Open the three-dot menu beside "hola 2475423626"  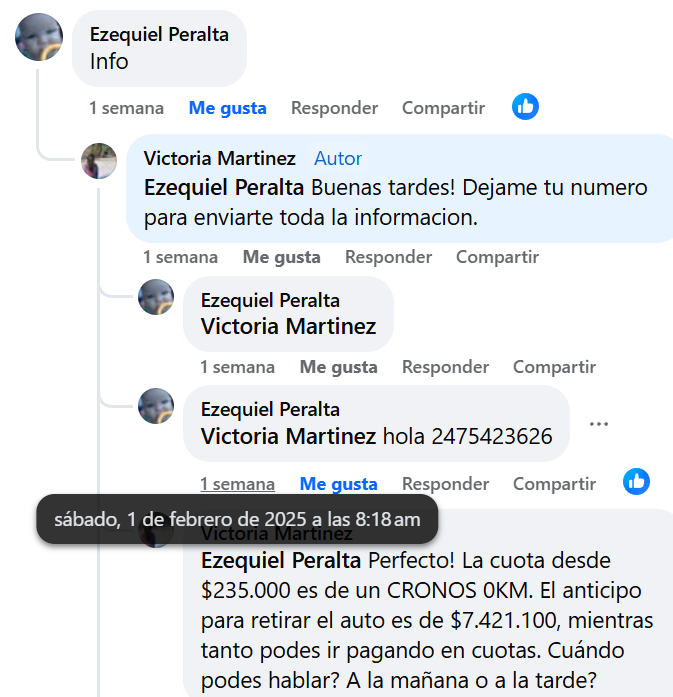click(598, 424)
